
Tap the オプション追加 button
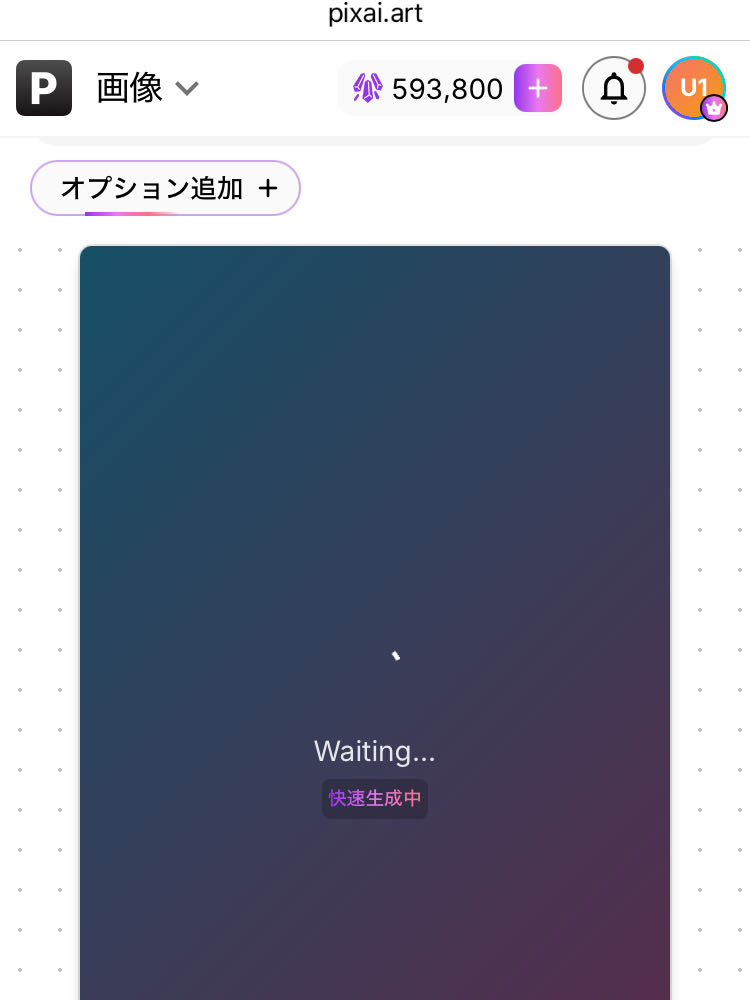click(166, 188)
